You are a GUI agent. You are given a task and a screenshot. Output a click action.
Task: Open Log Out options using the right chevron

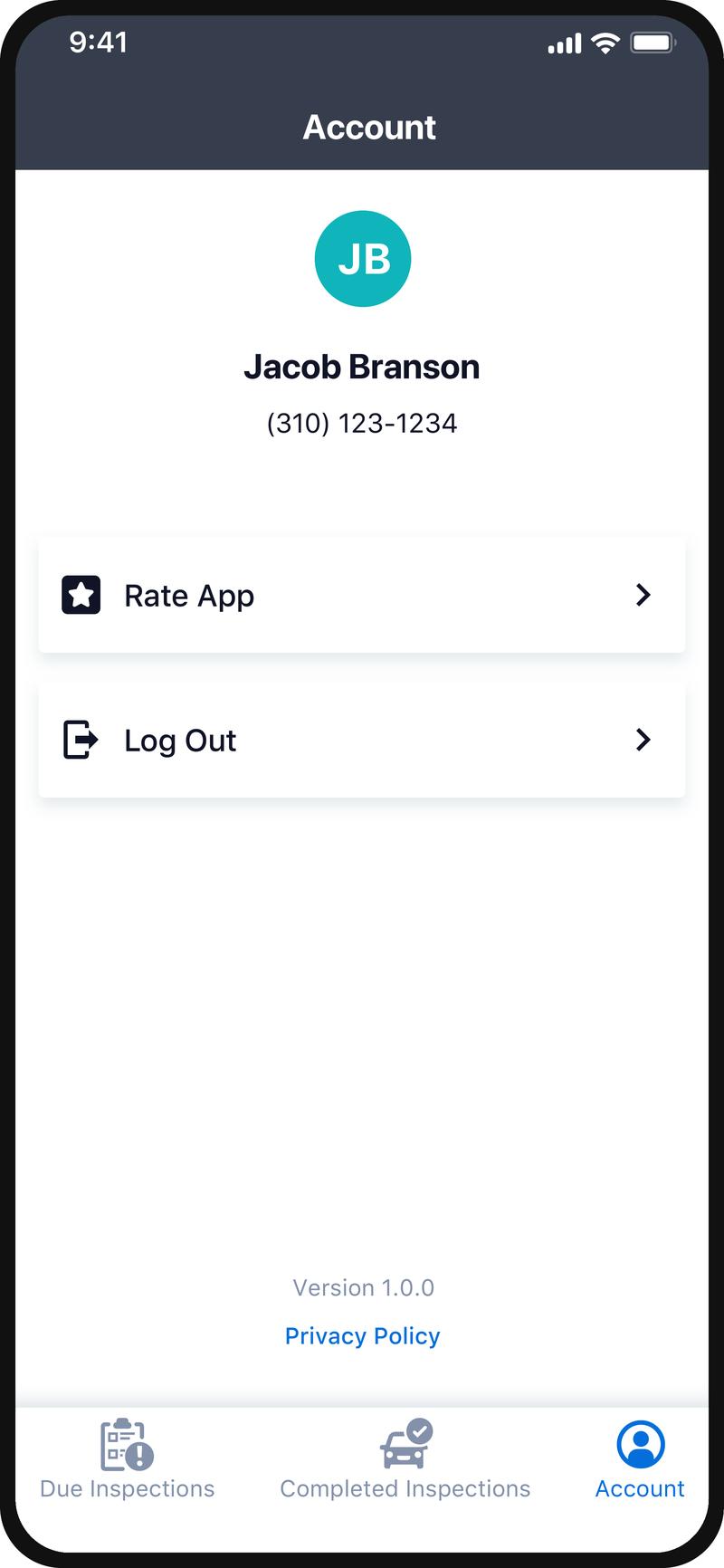643,740
